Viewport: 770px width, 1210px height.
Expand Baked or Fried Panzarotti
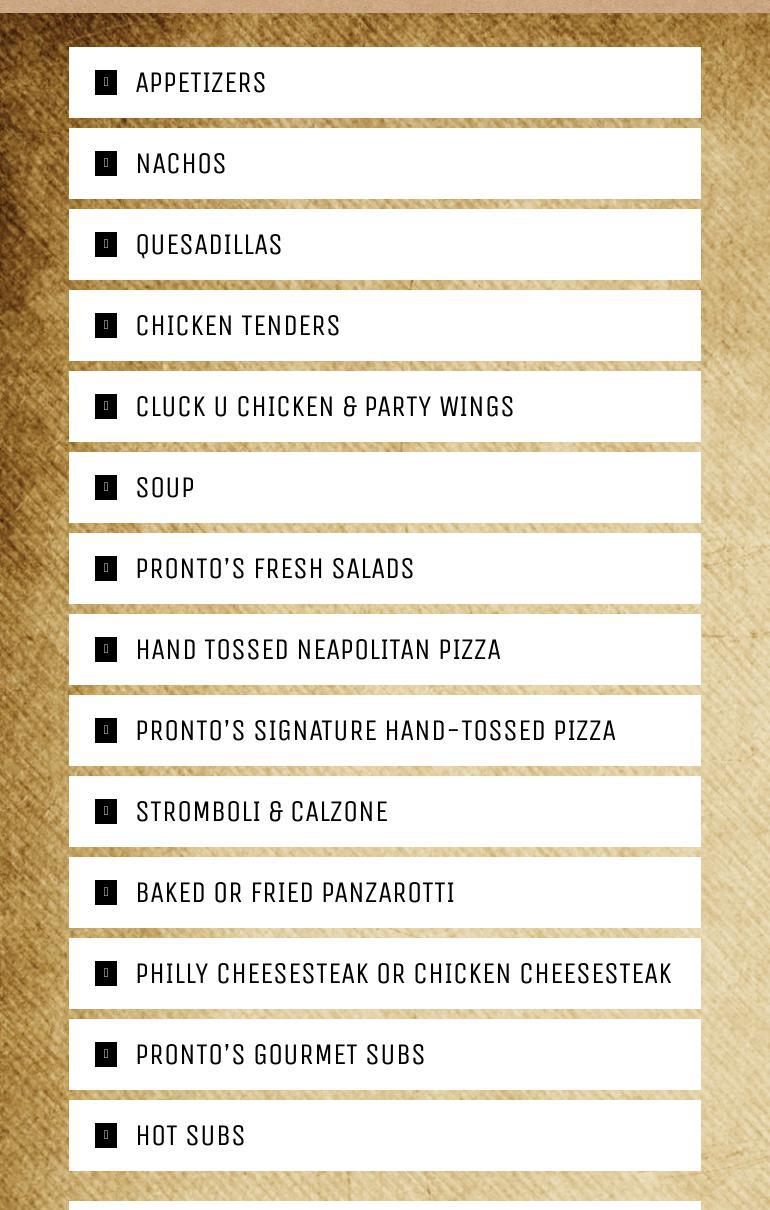pyautogui.click(x=295, y=893)
